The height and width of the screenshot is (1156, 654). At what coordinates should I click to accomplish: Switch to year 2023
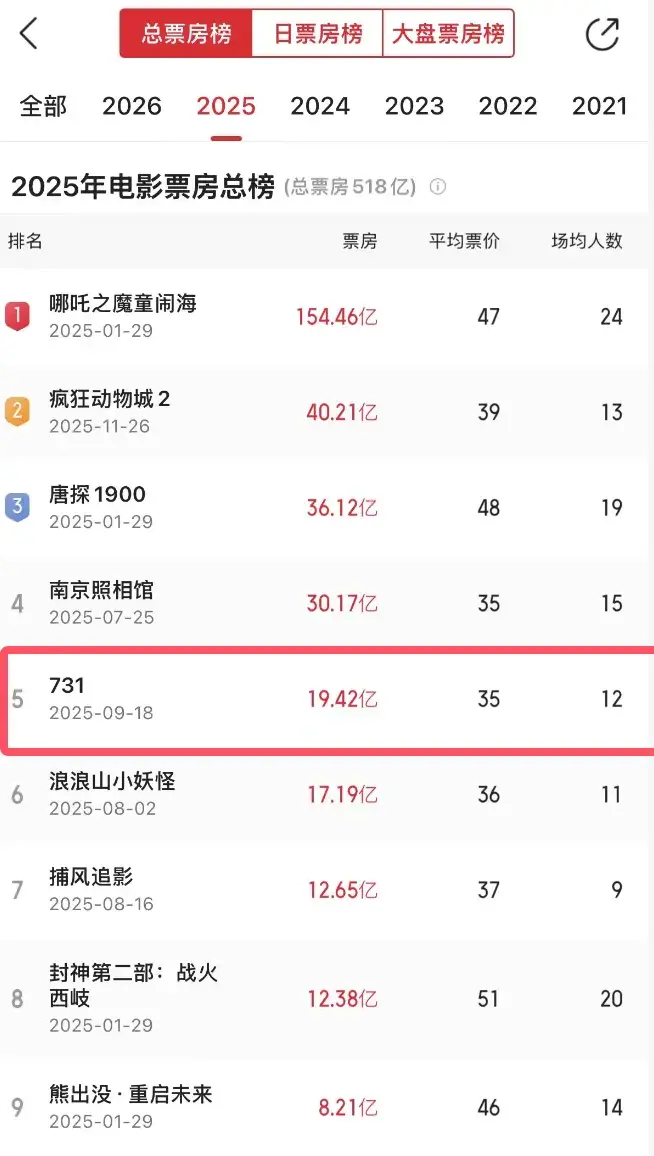point(414,106)
